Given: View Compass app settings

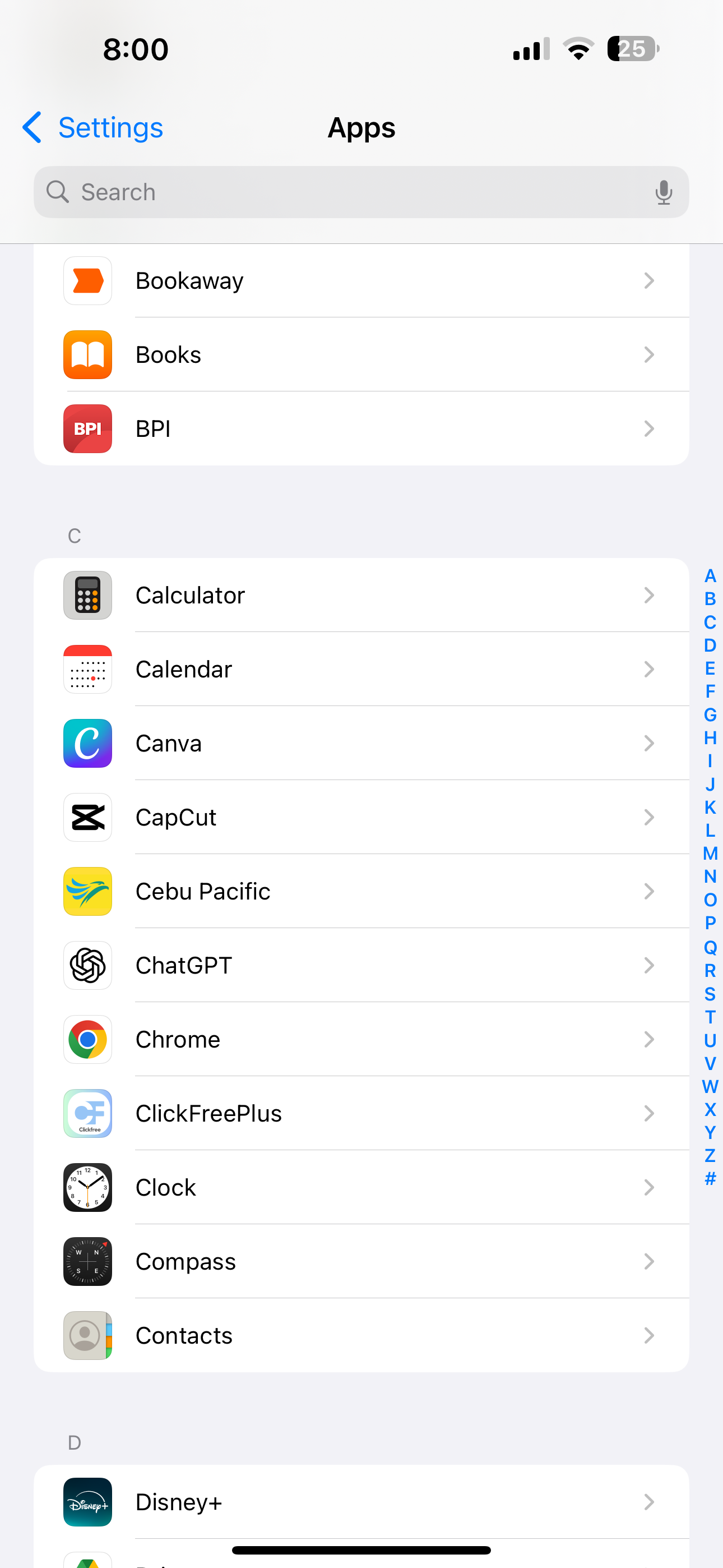Looking at the screenshot, I should click(x=361, y=1262).
